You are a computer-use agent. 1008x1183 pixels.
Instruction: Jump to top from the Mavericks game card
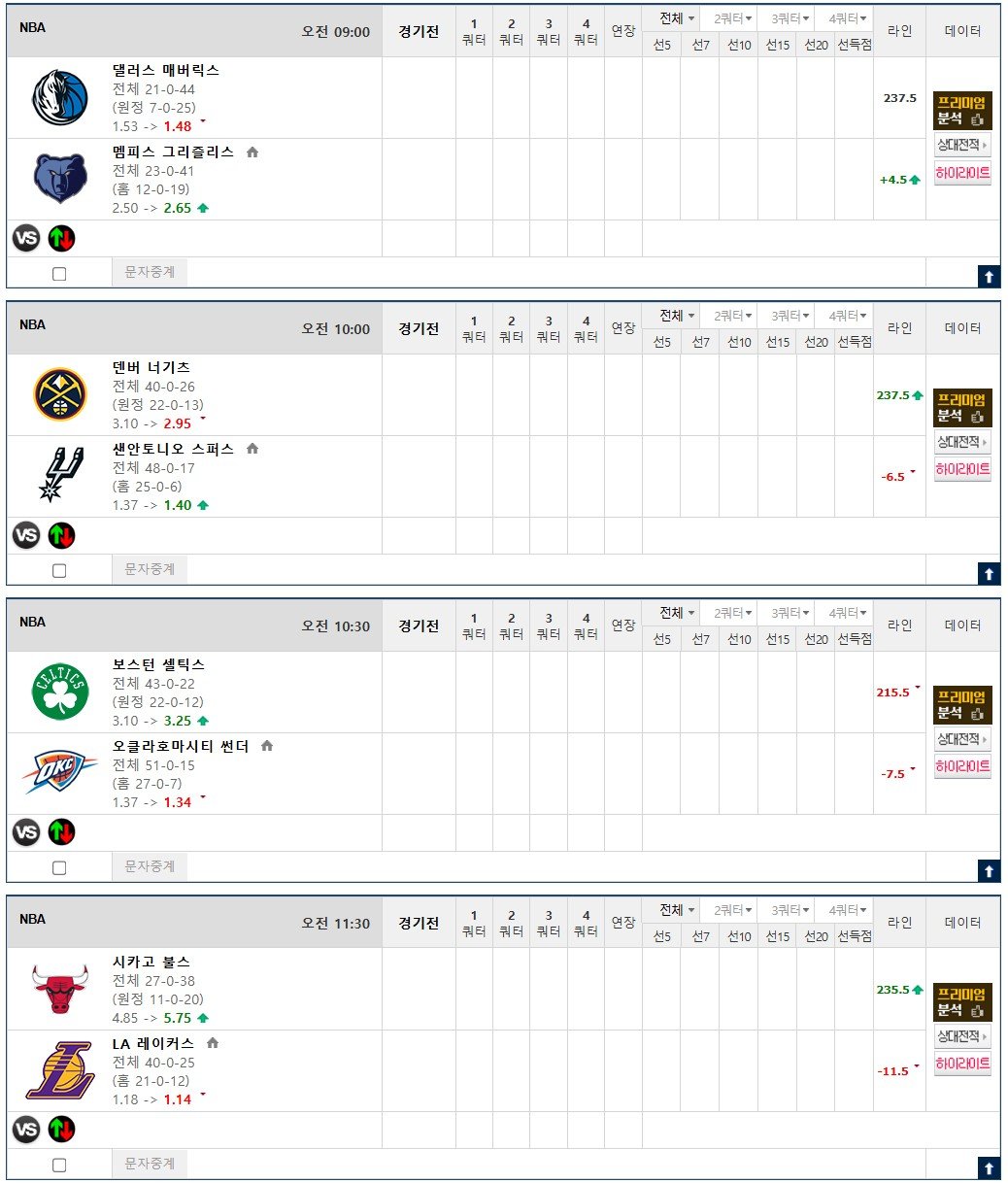[x=989, y=277]
